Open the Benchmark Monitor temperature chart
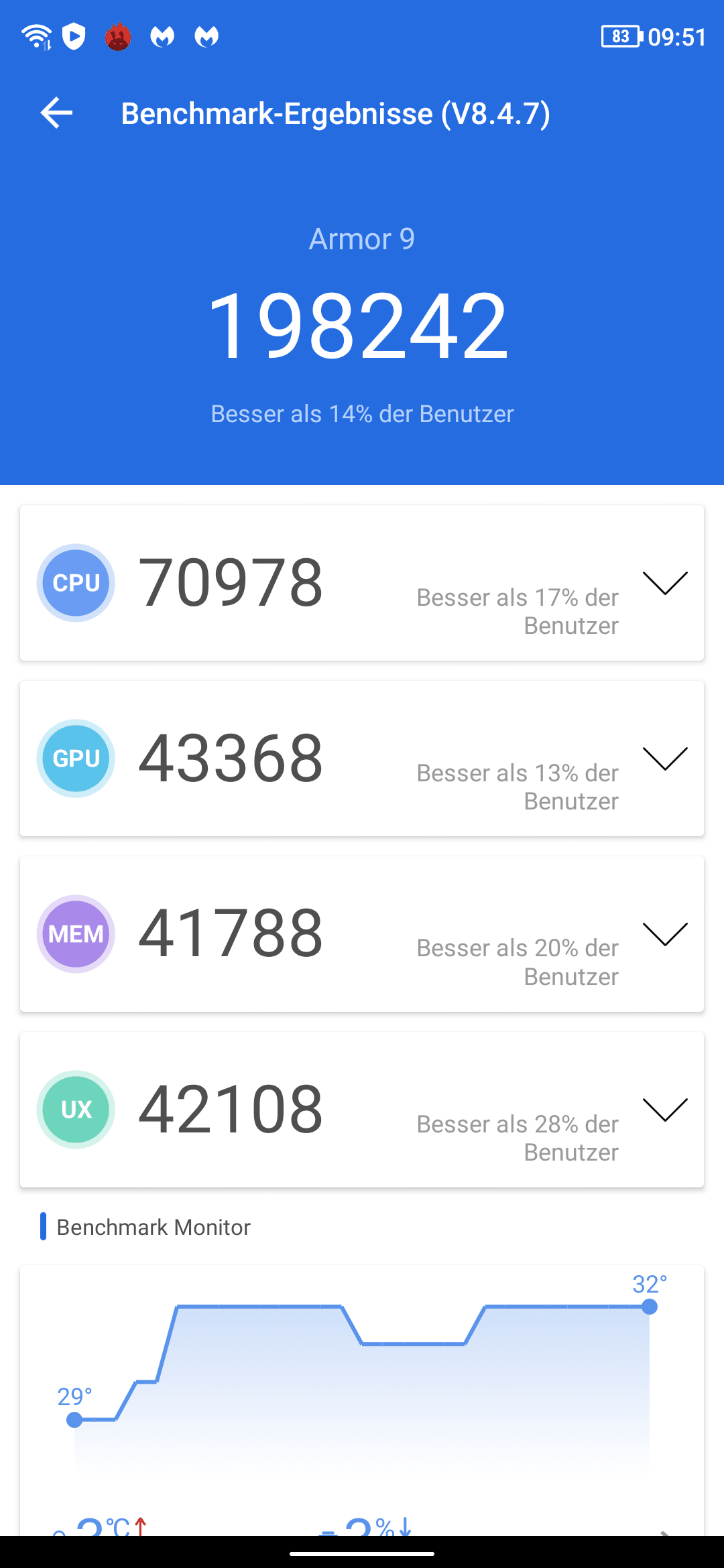This screenshot has width=724, height=1568. (x=362, y=1400)
